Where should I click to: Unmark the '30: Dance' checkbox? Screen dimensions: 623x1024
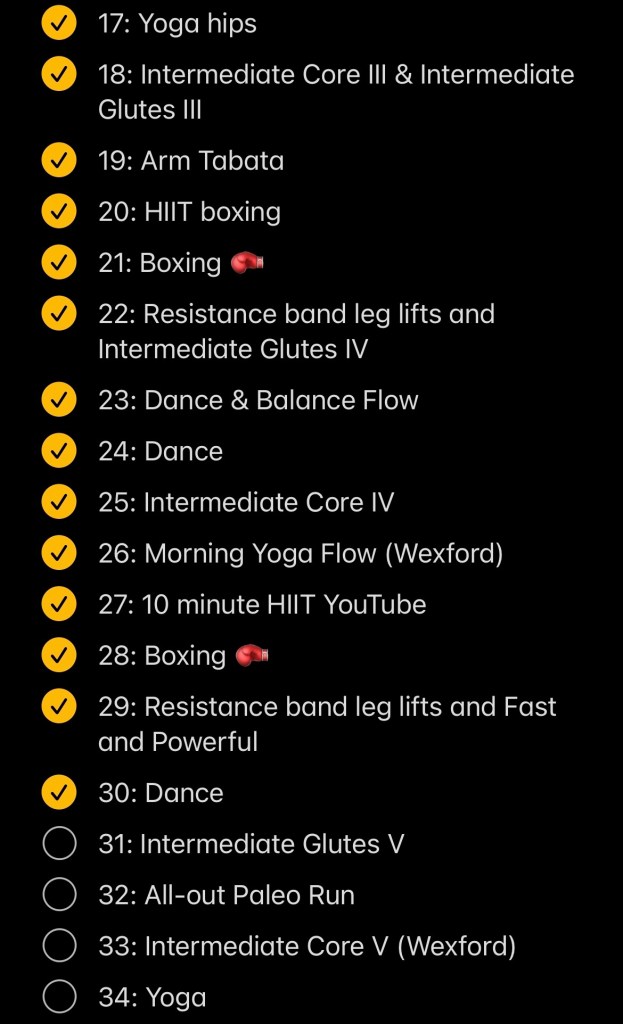click(x=59, y=793)
